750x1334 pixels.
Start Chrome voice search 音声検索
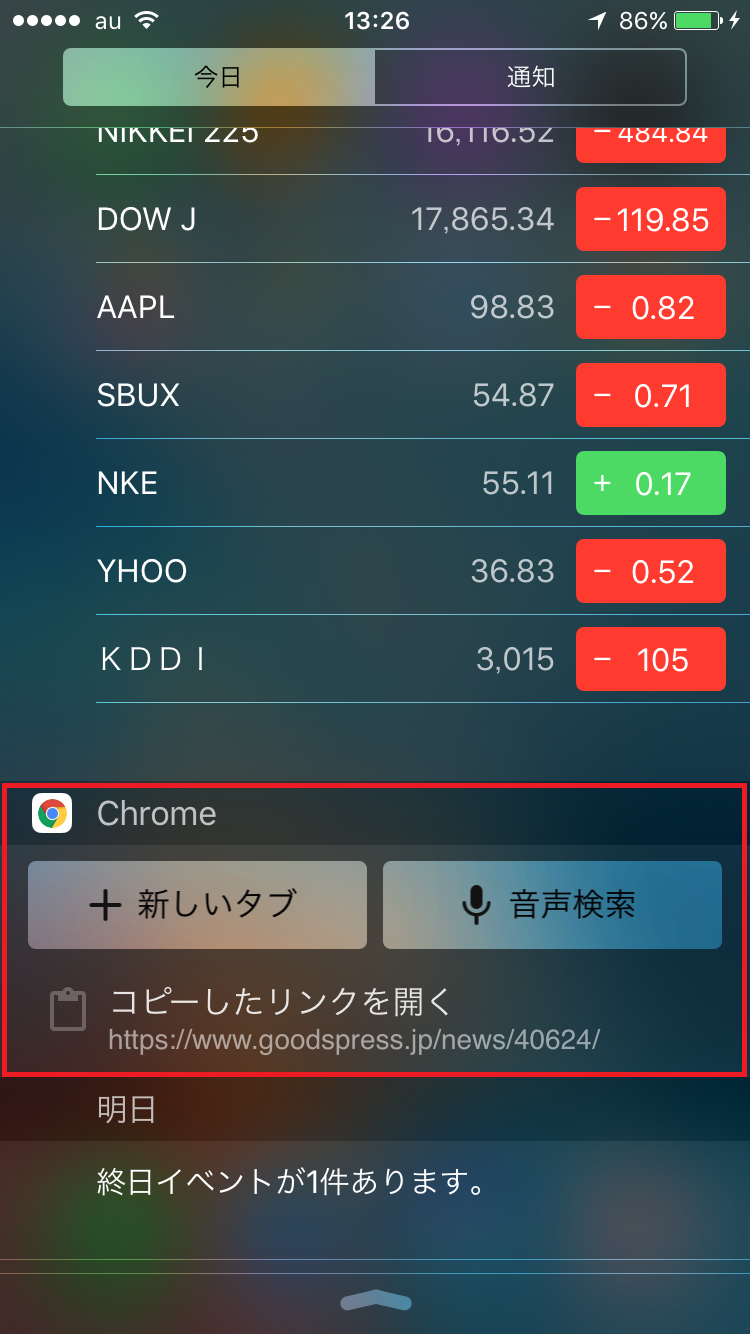[x=552, y=905]
